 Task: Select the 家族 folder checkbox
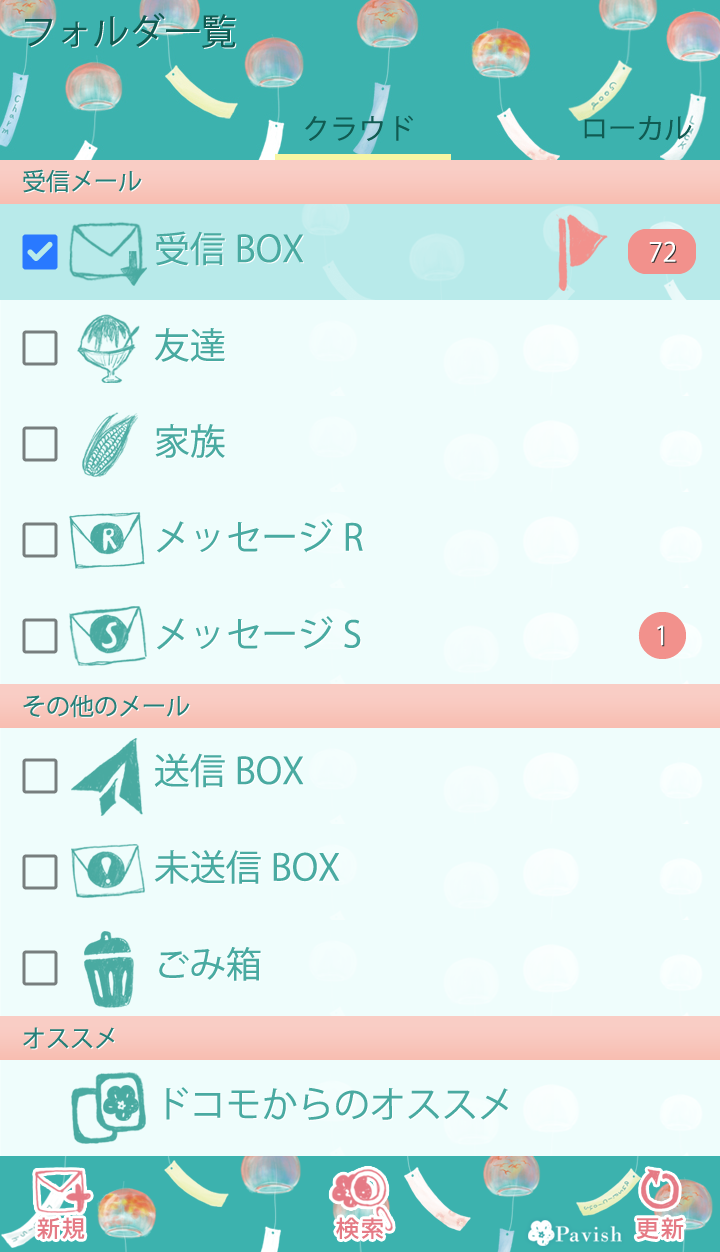click(x=40, y=444)
